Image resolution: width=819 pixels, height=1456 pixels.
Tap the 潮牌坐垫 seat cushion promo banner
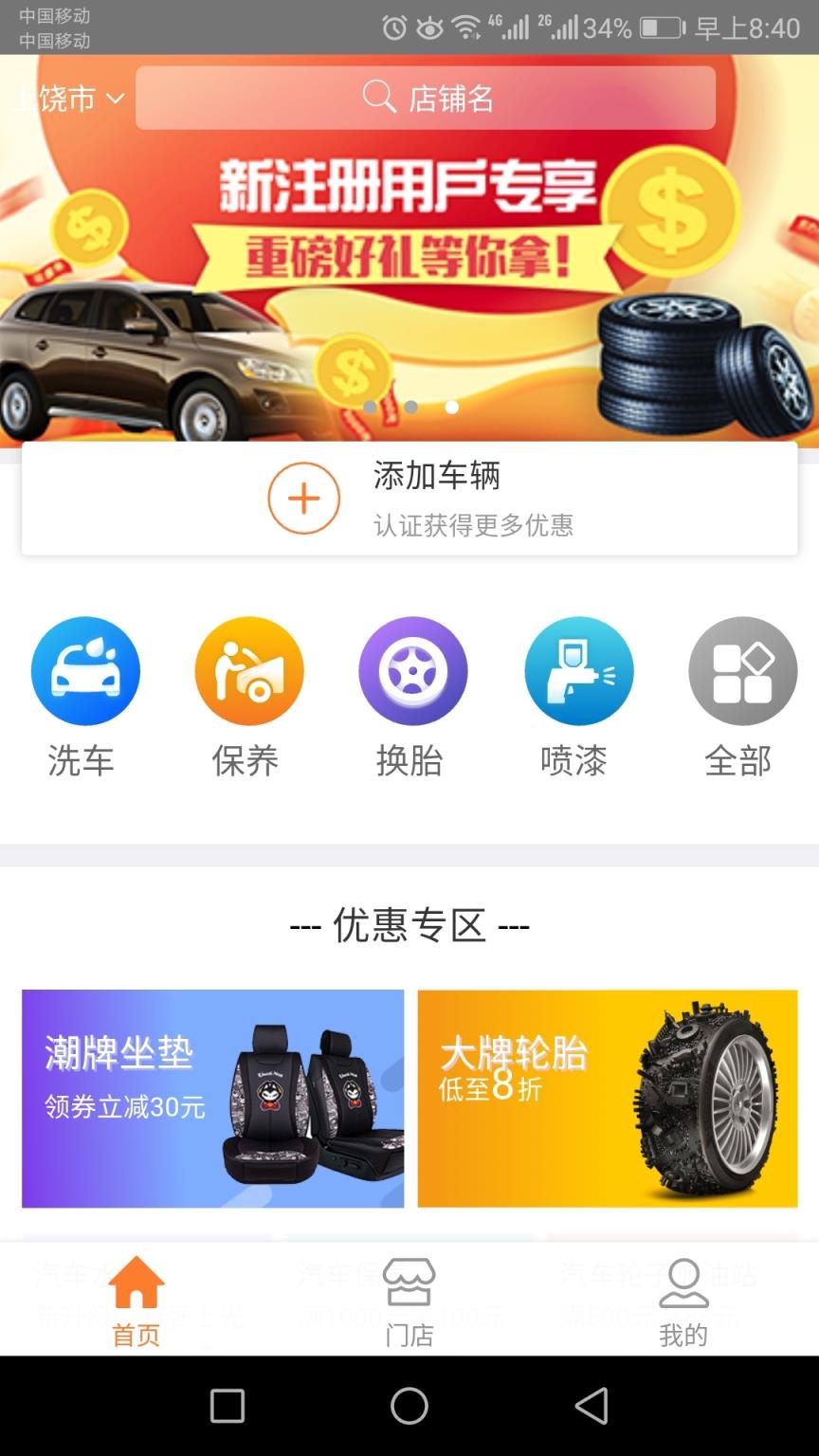click(x=213, y=1098)
